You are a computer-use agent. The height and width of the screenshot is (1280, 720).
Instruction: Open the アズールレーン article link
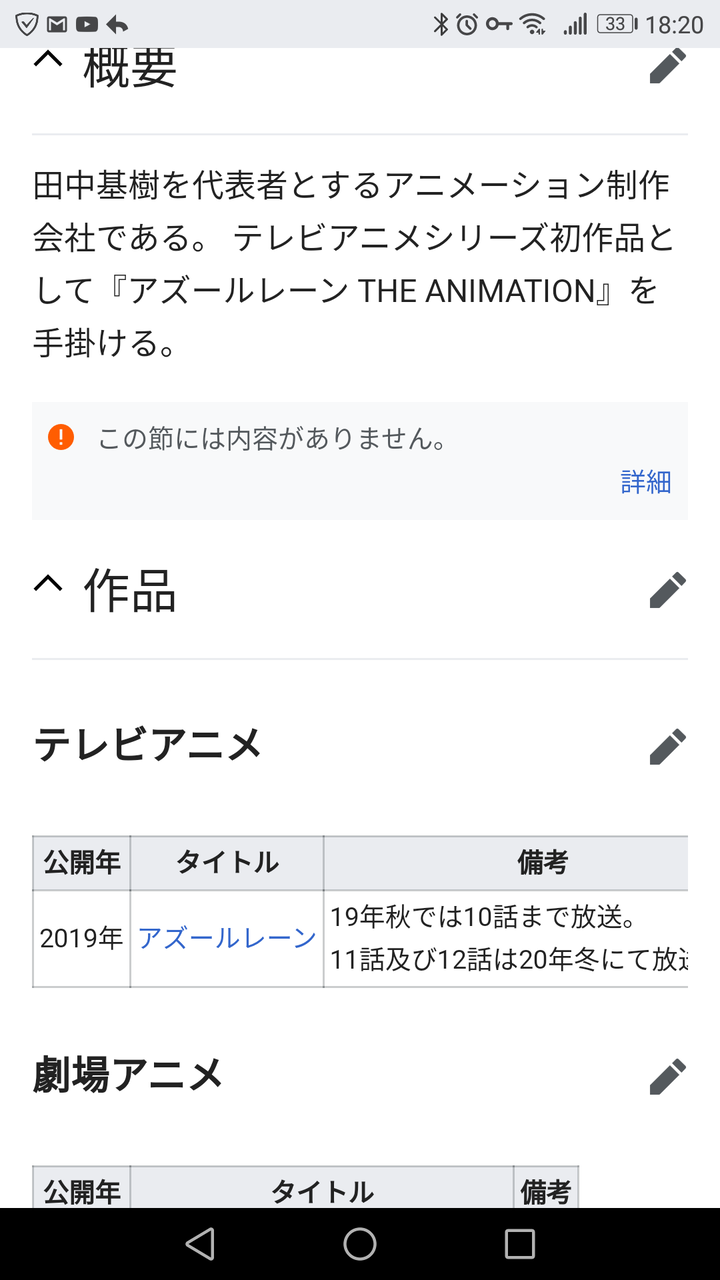[227, 938]
